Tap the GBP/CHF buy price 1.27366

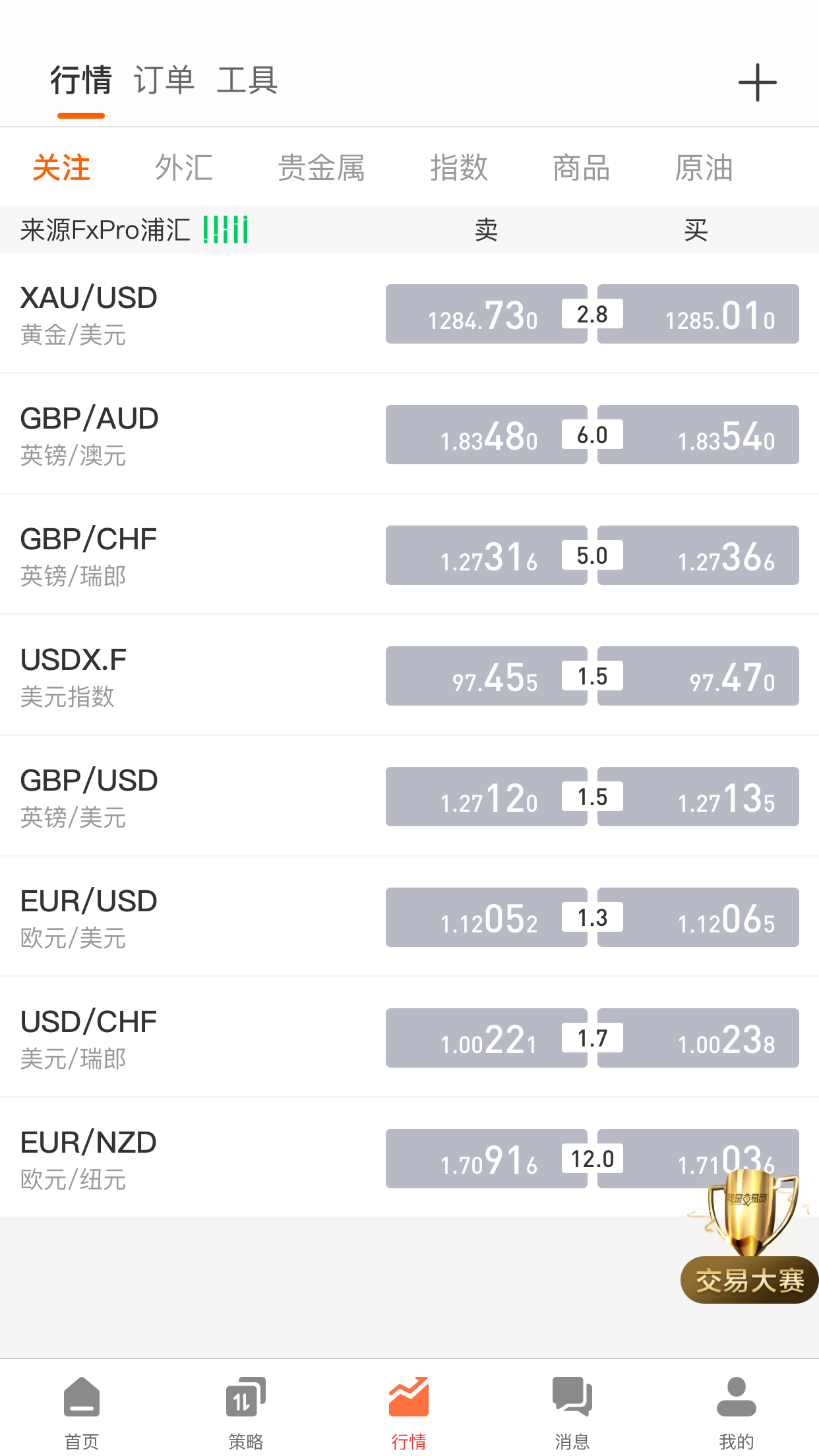(698, 555)
